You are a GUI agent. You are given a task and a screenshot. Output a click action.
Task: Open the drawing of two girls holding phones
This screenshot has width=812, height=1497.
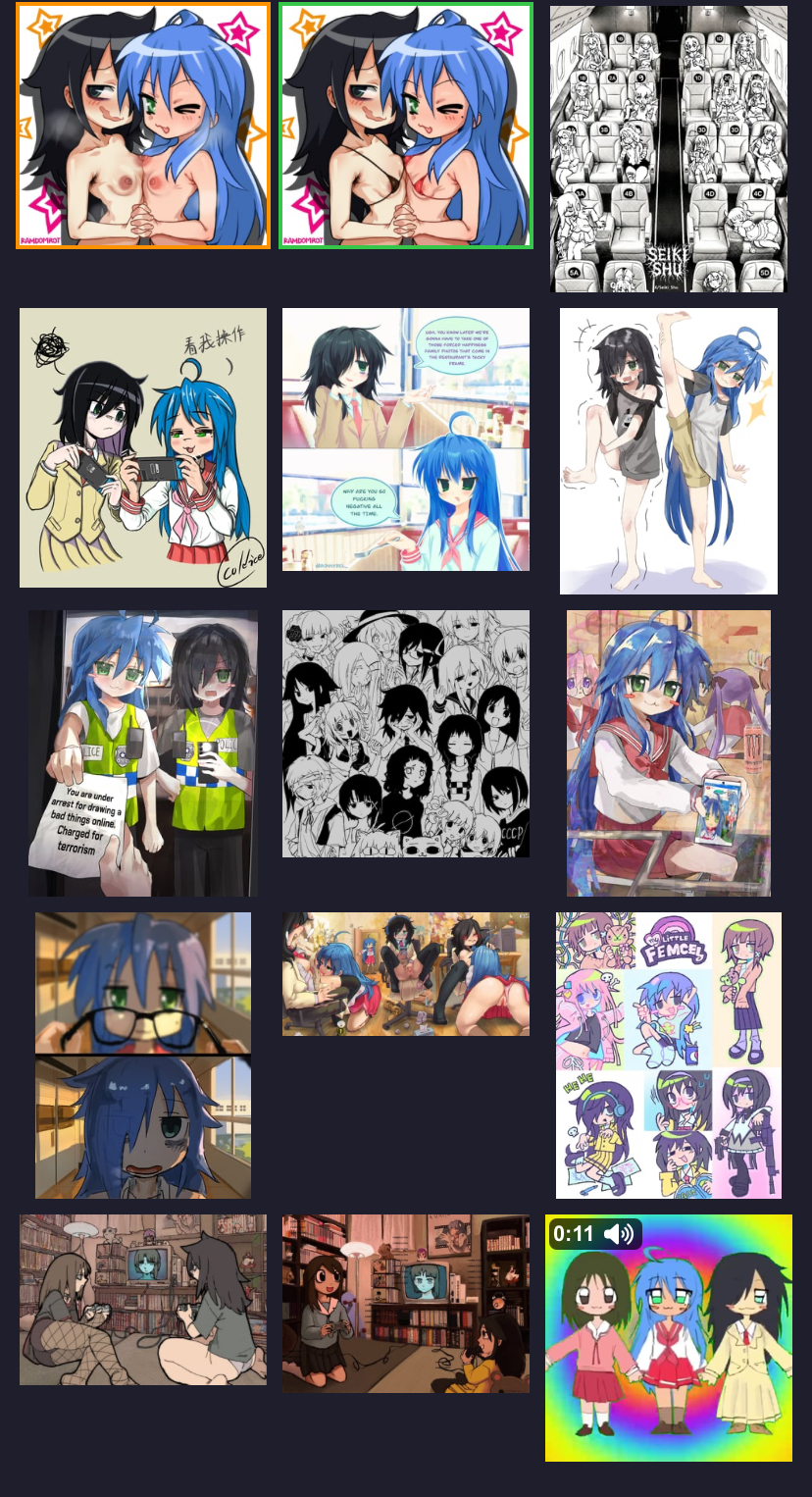[143, 447]
